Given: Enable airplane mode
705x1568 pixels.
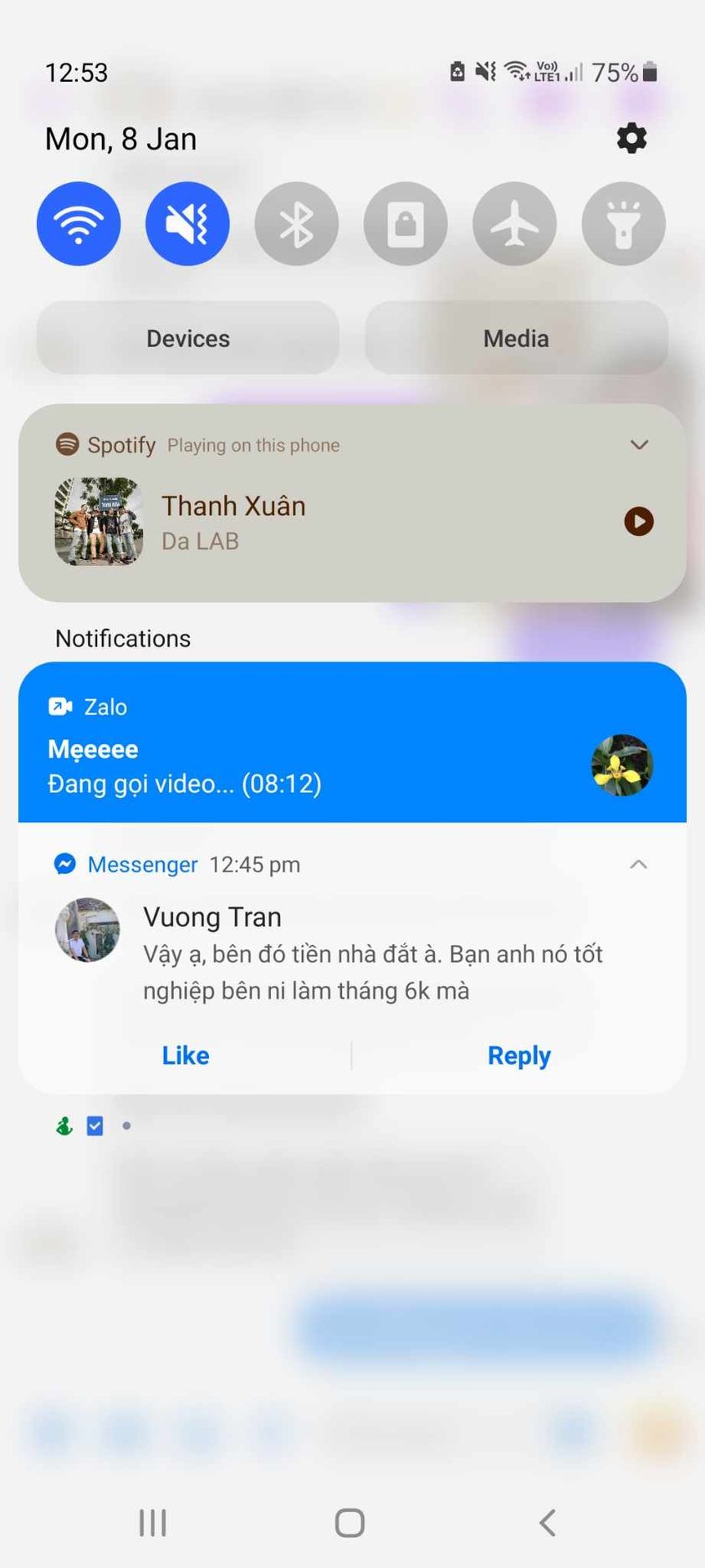Looking at the screenshot, I should click(514, 224).
